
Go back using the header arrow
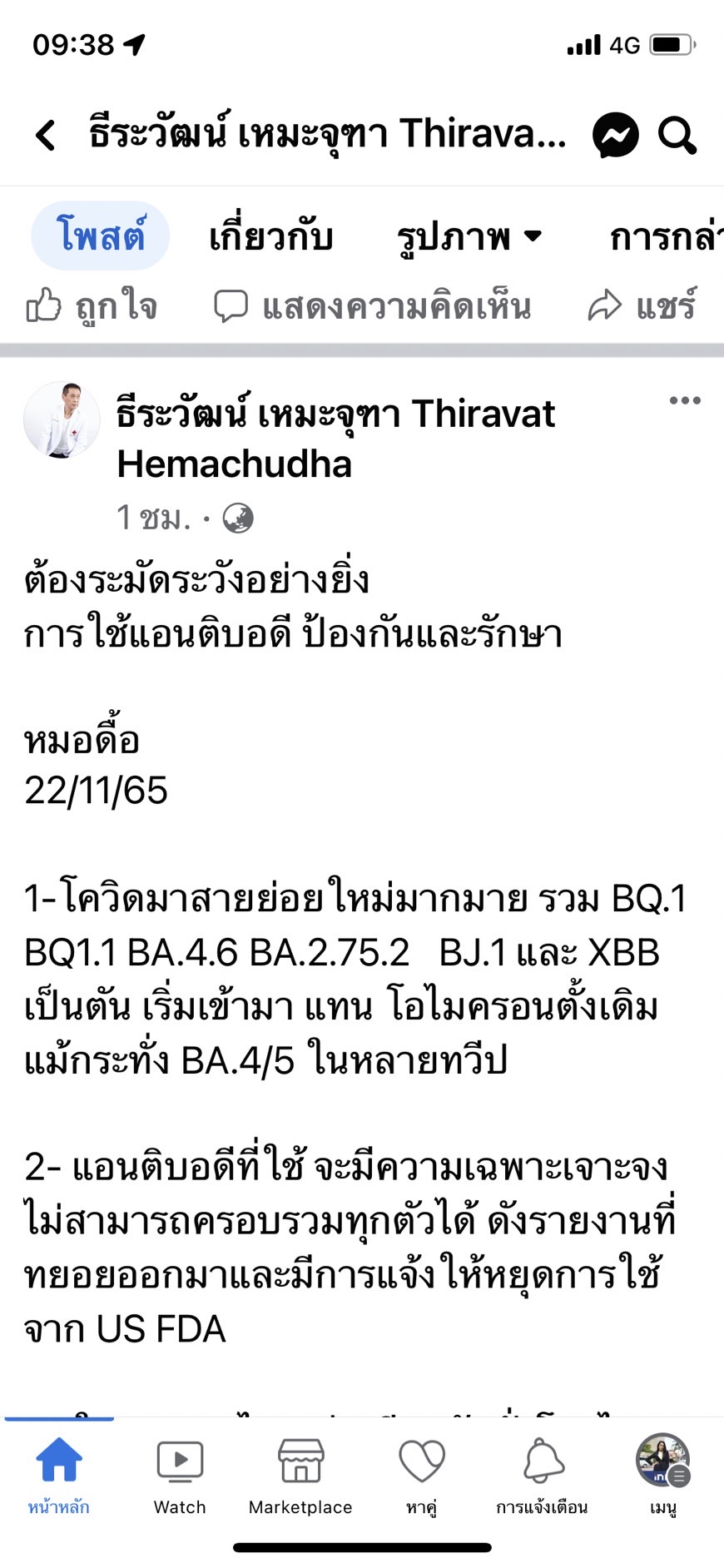point(46,135)
